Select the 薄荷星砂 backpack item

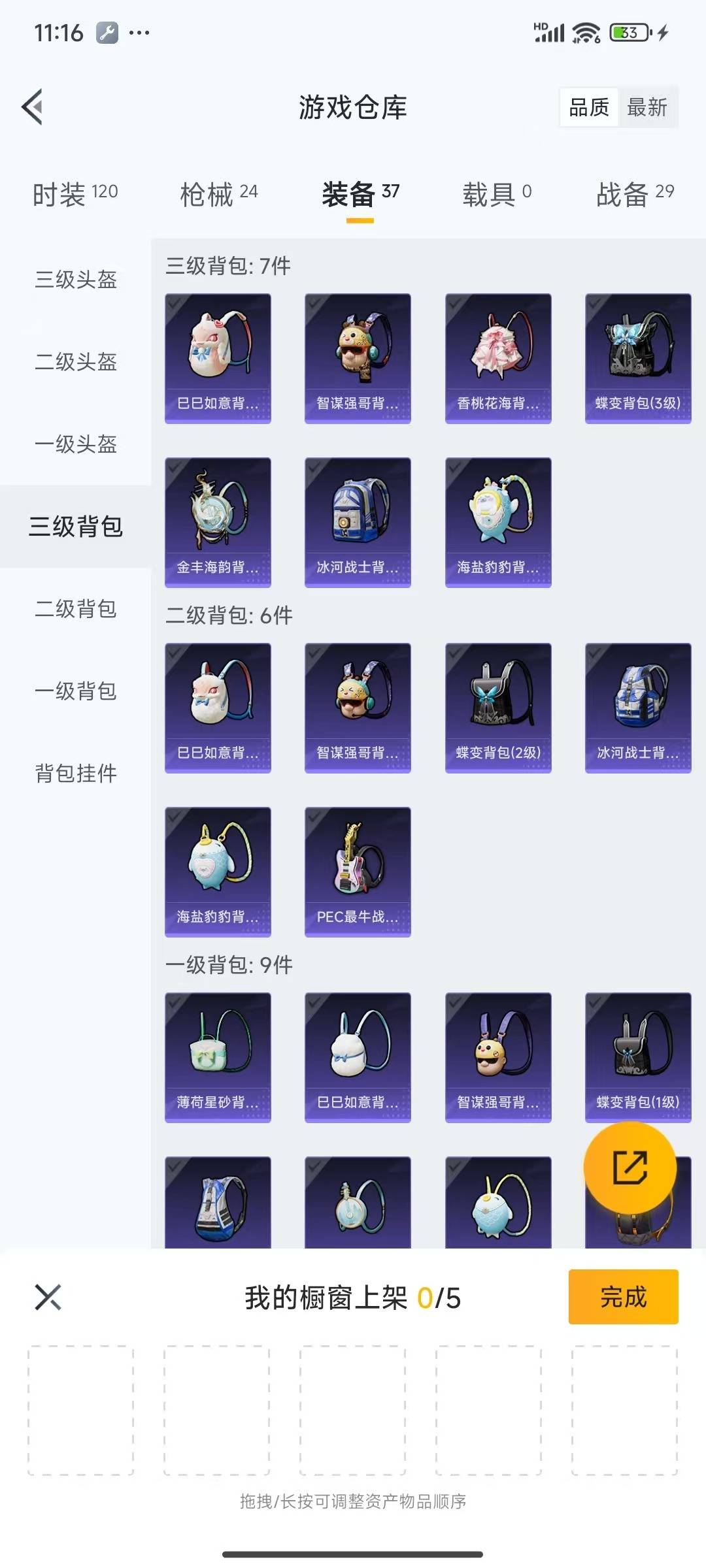pos(218,1057)
